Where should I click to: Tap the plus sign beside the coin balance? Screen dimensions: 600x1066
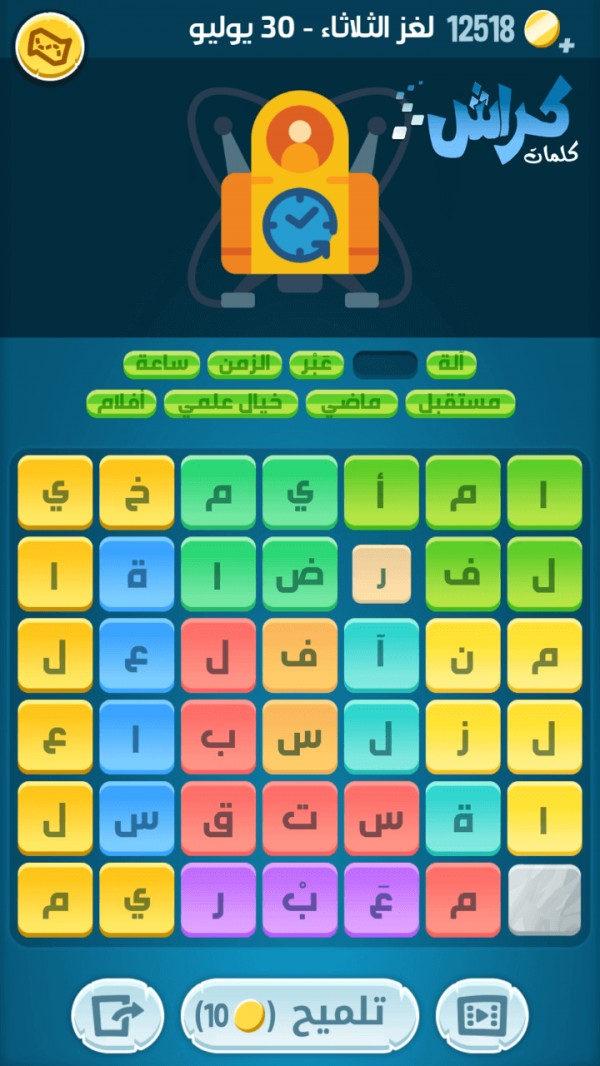click(x=568, y=45)
